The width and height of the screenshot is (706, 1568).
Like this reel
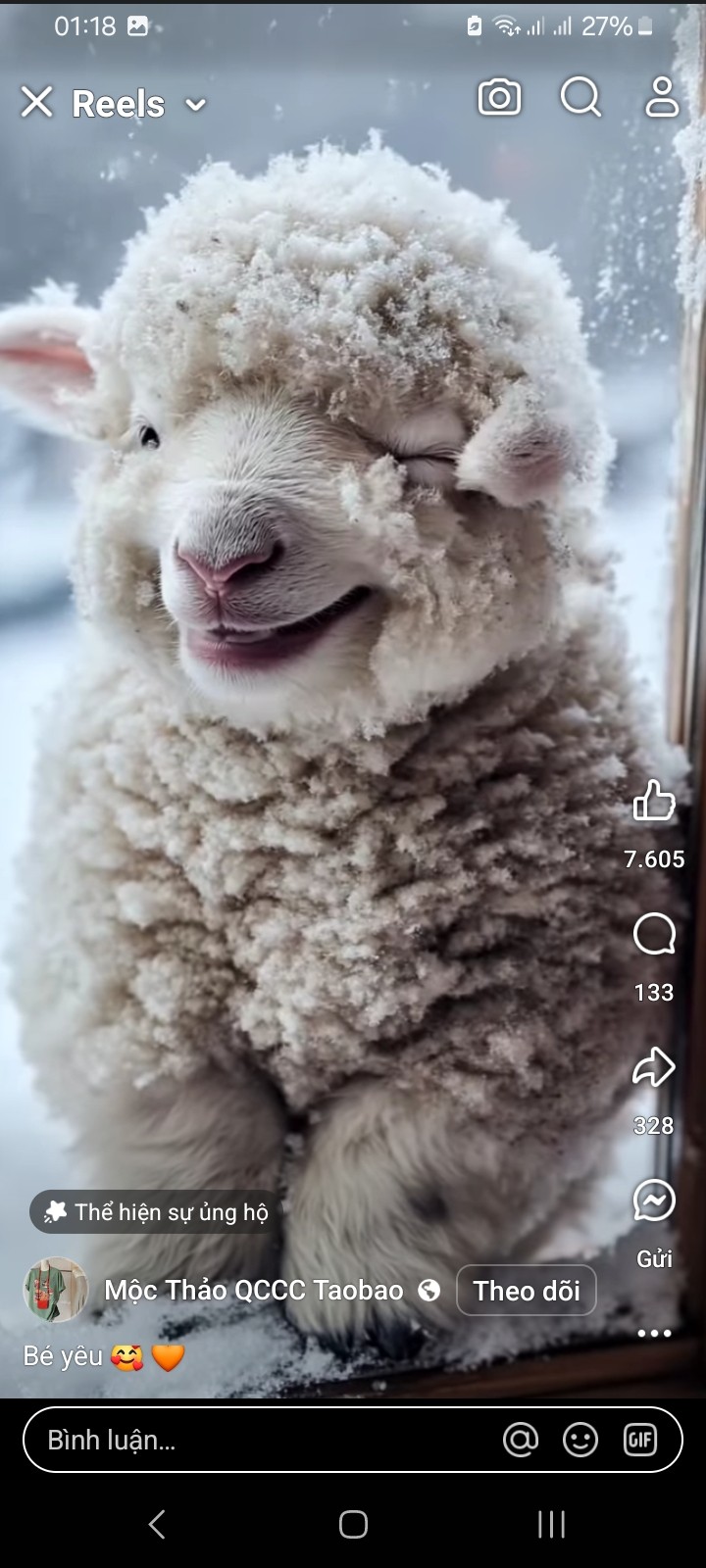(654, 802)
